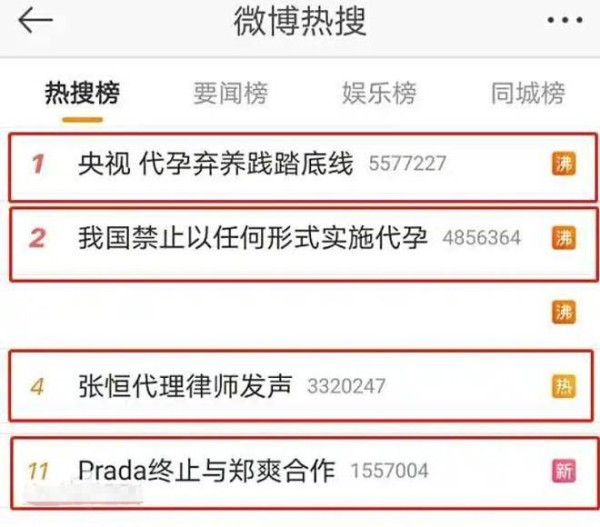Open topic 张恒代理律师发声

tap(184, 385)
